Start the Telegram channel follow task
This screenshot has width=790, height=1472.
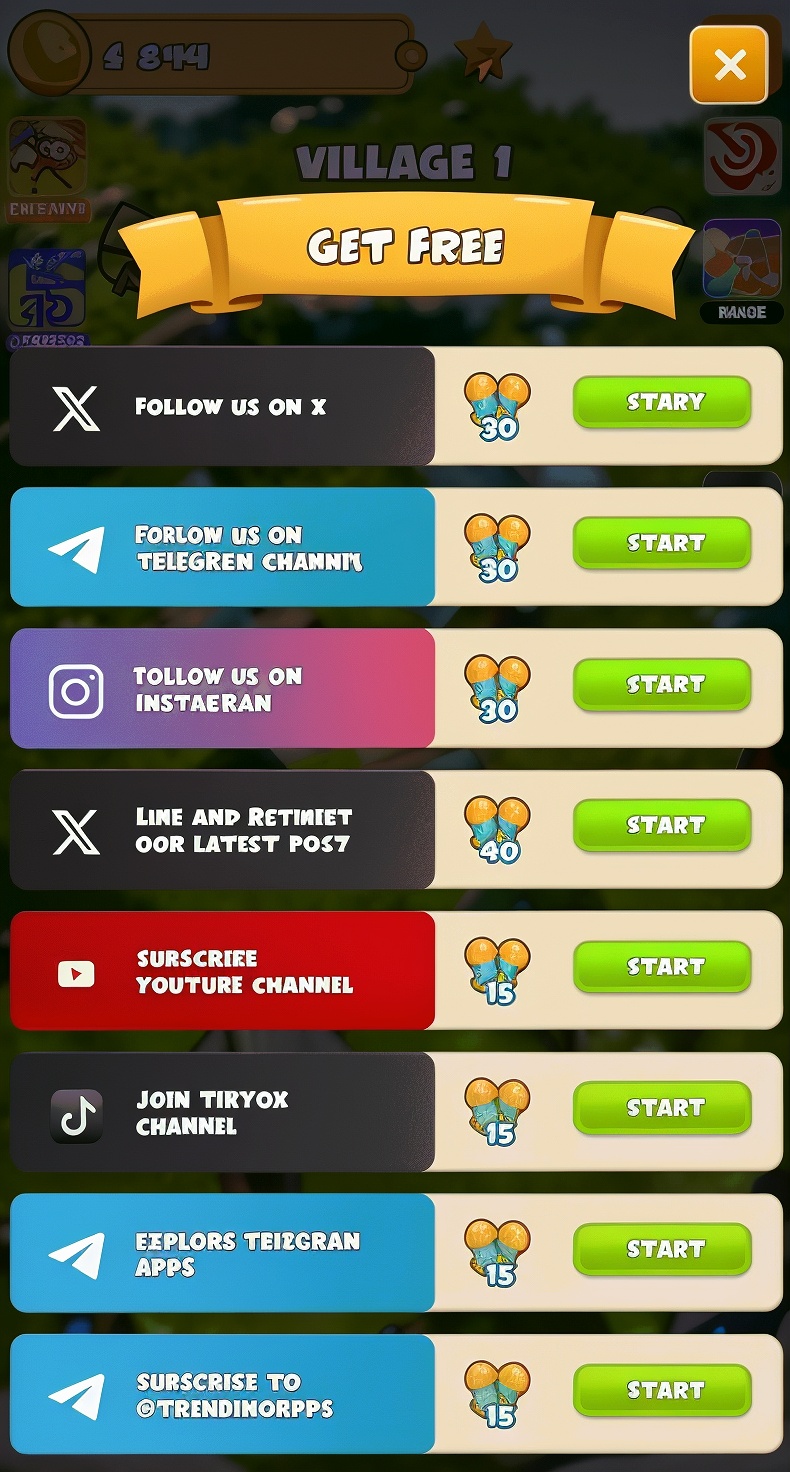662,543
